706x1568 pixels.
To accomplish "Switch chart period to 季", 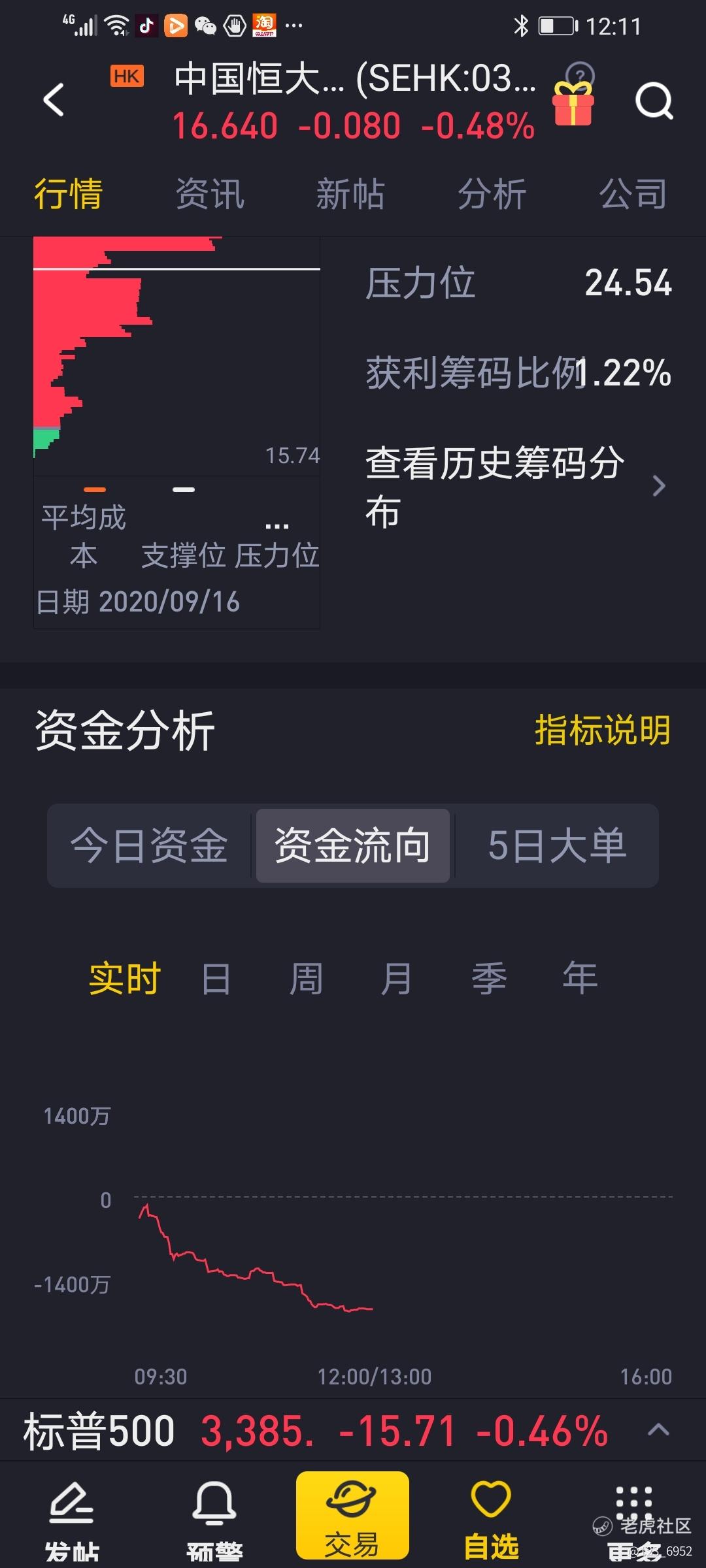I will (489, 979).
